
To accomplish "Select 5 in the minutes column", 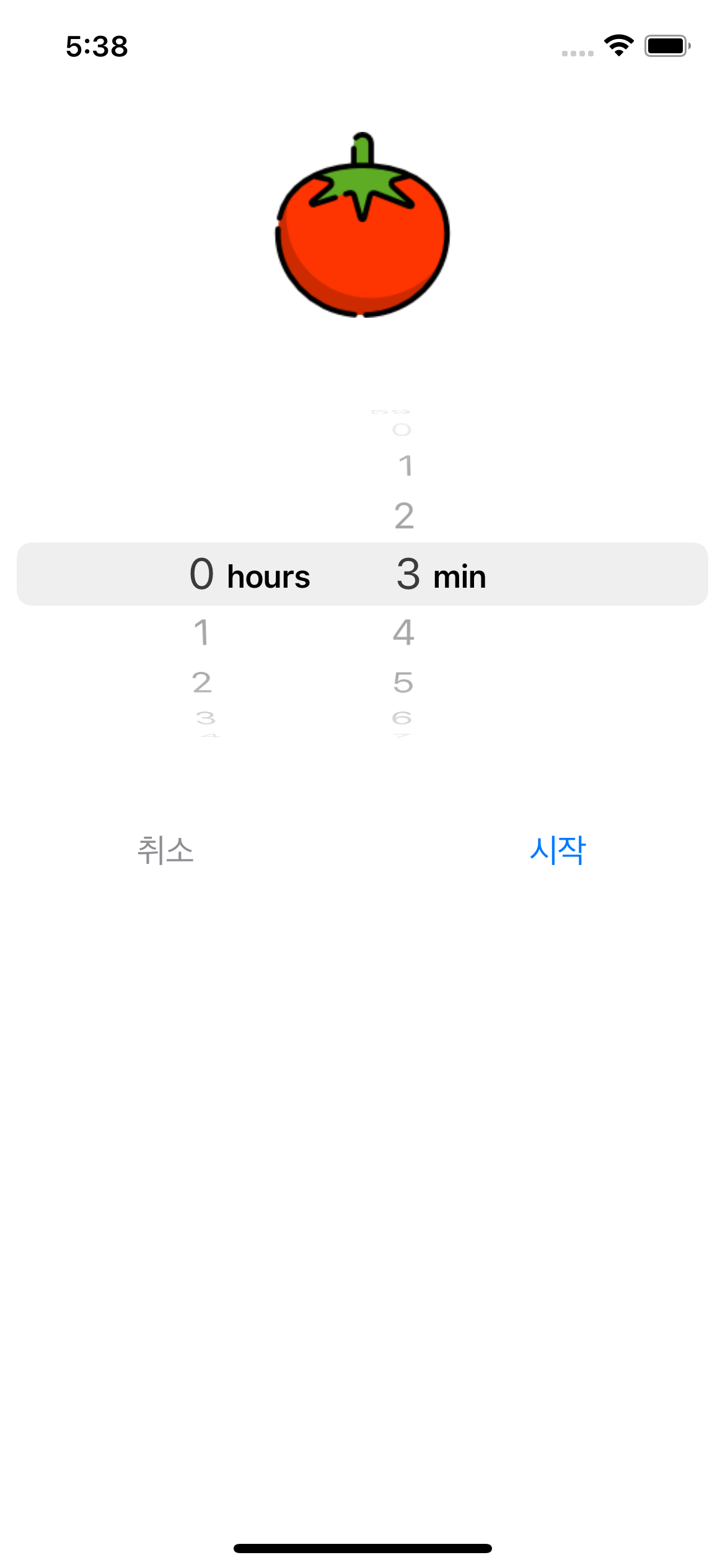I will click(404, 682).
